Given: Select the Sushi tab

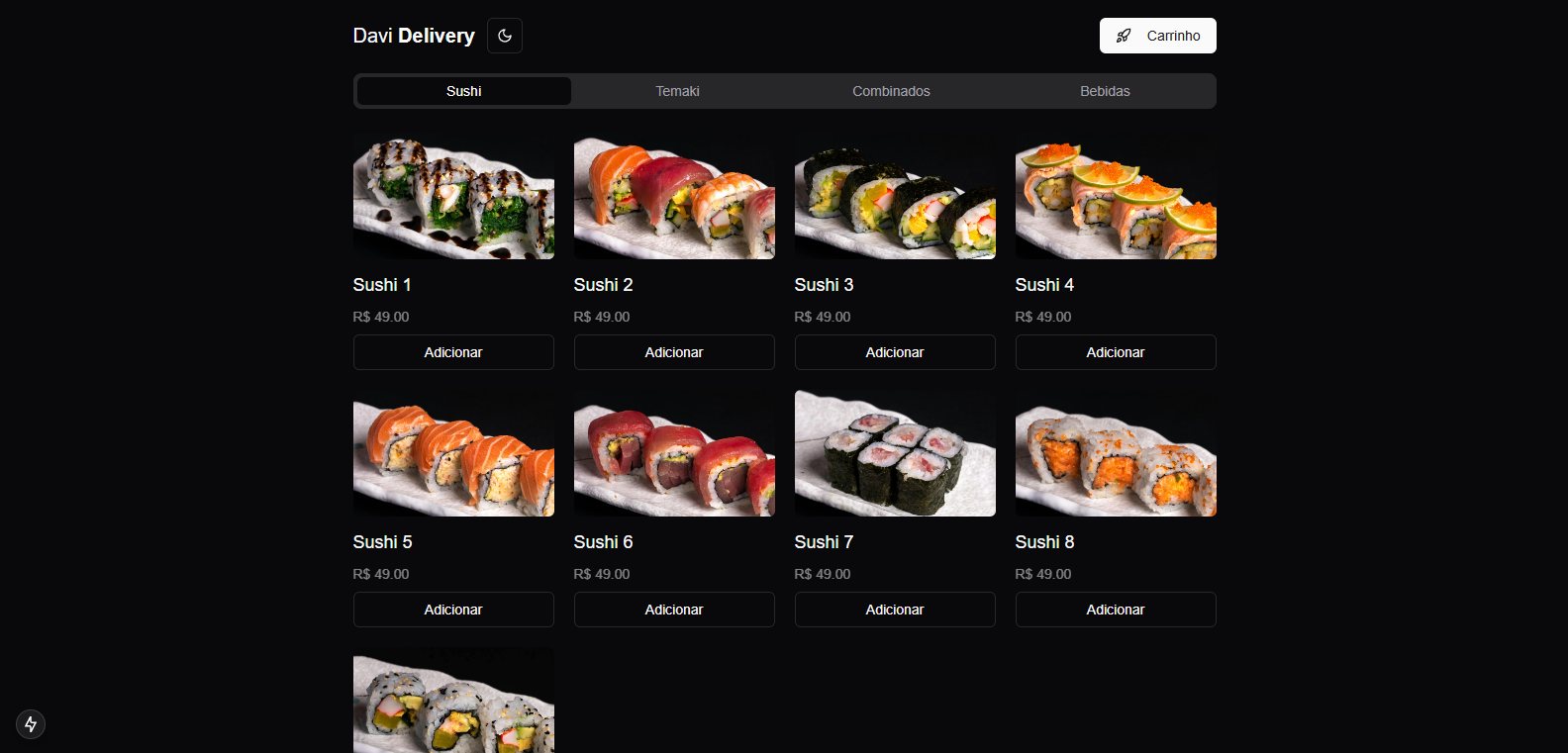Looking at the screenshot, I should click(463, 91).
